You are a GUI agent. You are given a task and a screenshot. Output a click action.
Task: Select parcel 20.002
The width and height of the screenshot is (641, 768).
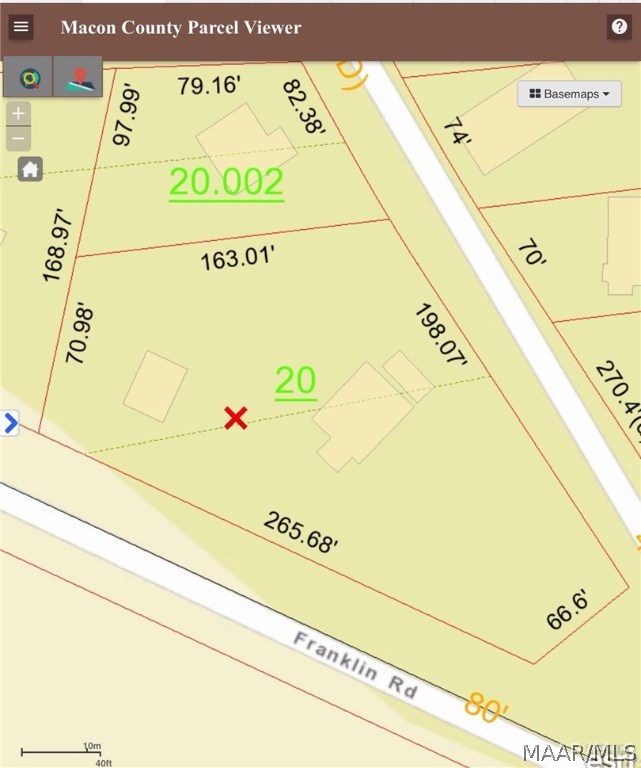(226, 183)
